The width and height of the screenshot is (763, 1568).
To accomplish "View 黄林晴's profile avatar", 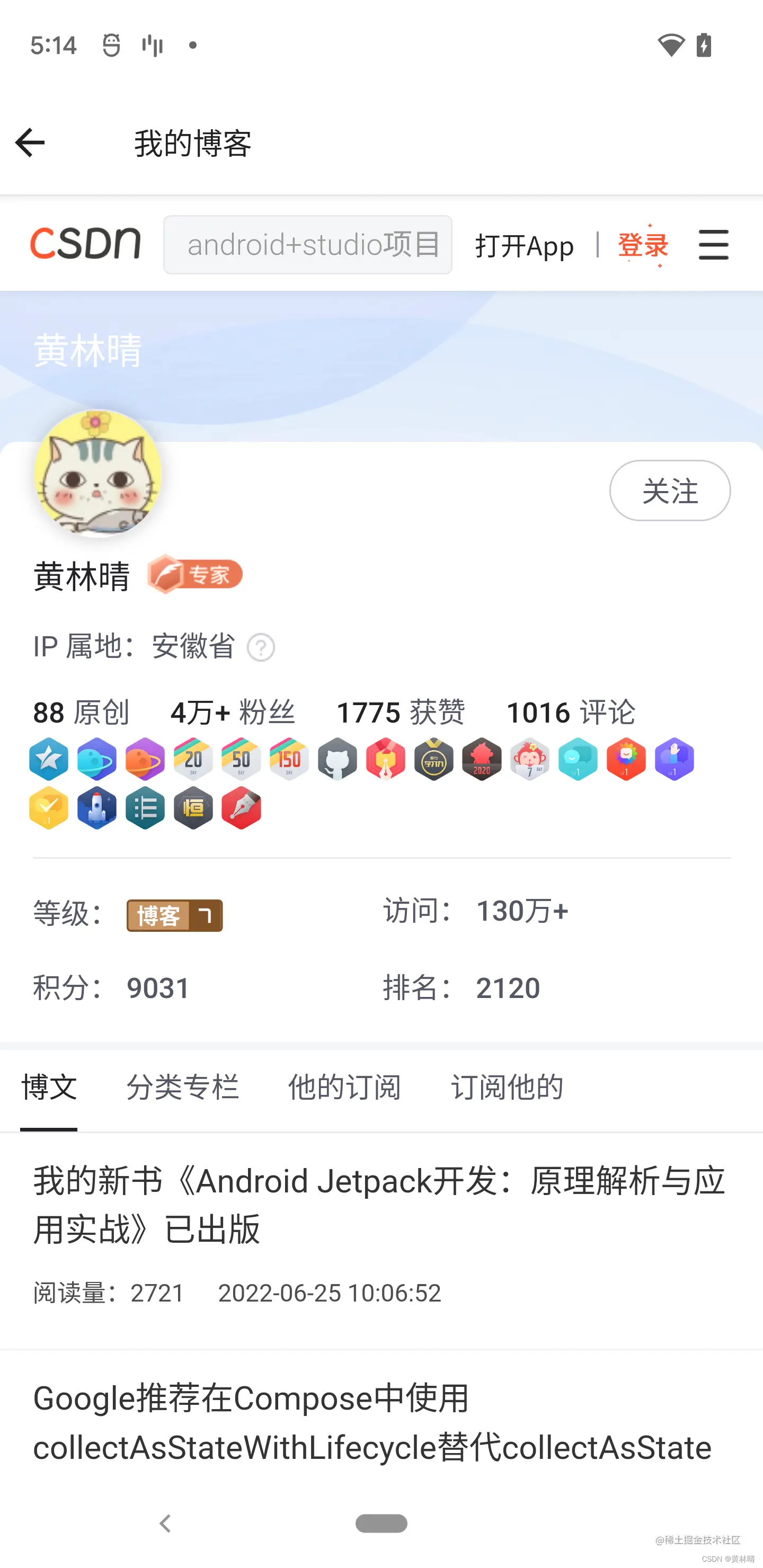I will (97, 473).
